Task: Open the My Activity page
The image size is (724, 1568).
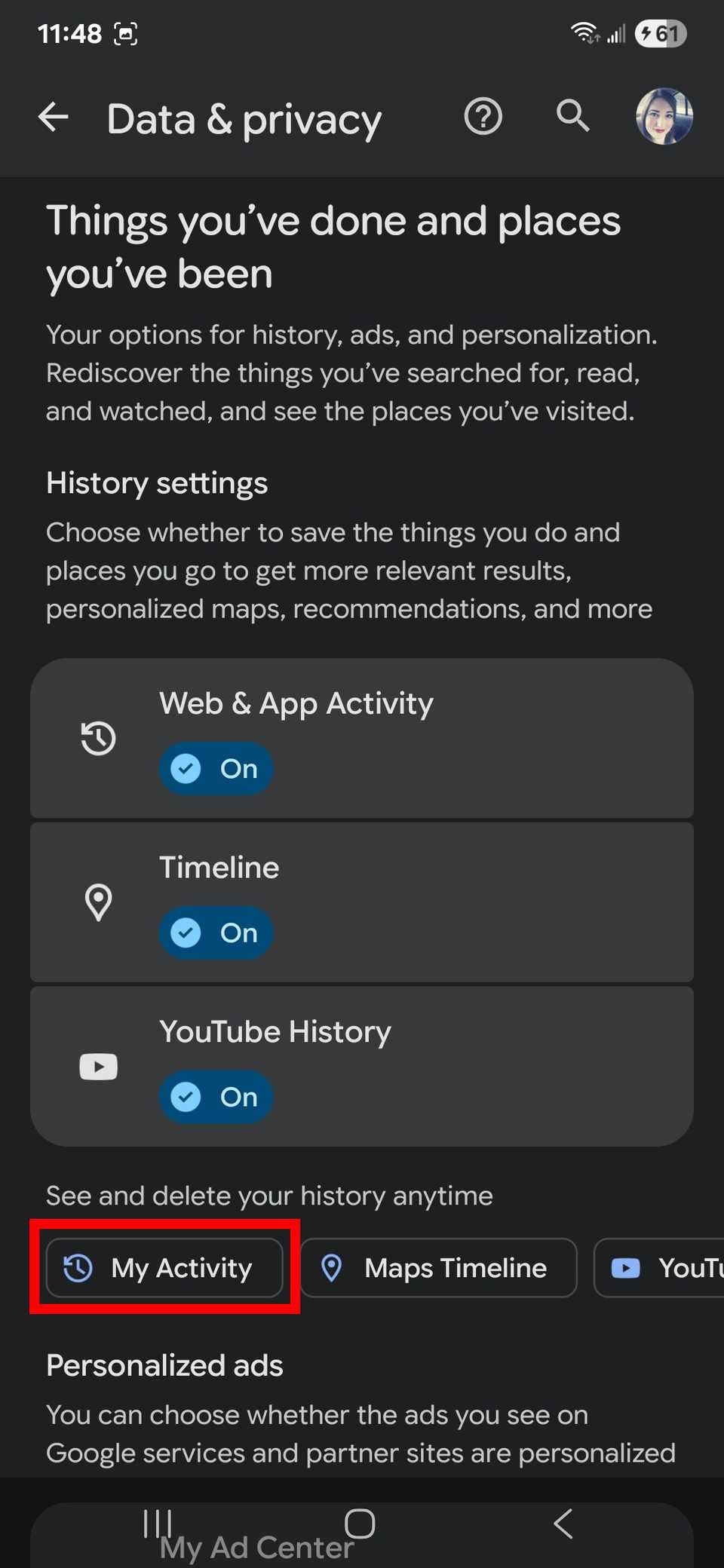Action: [x=164, y=1267]
